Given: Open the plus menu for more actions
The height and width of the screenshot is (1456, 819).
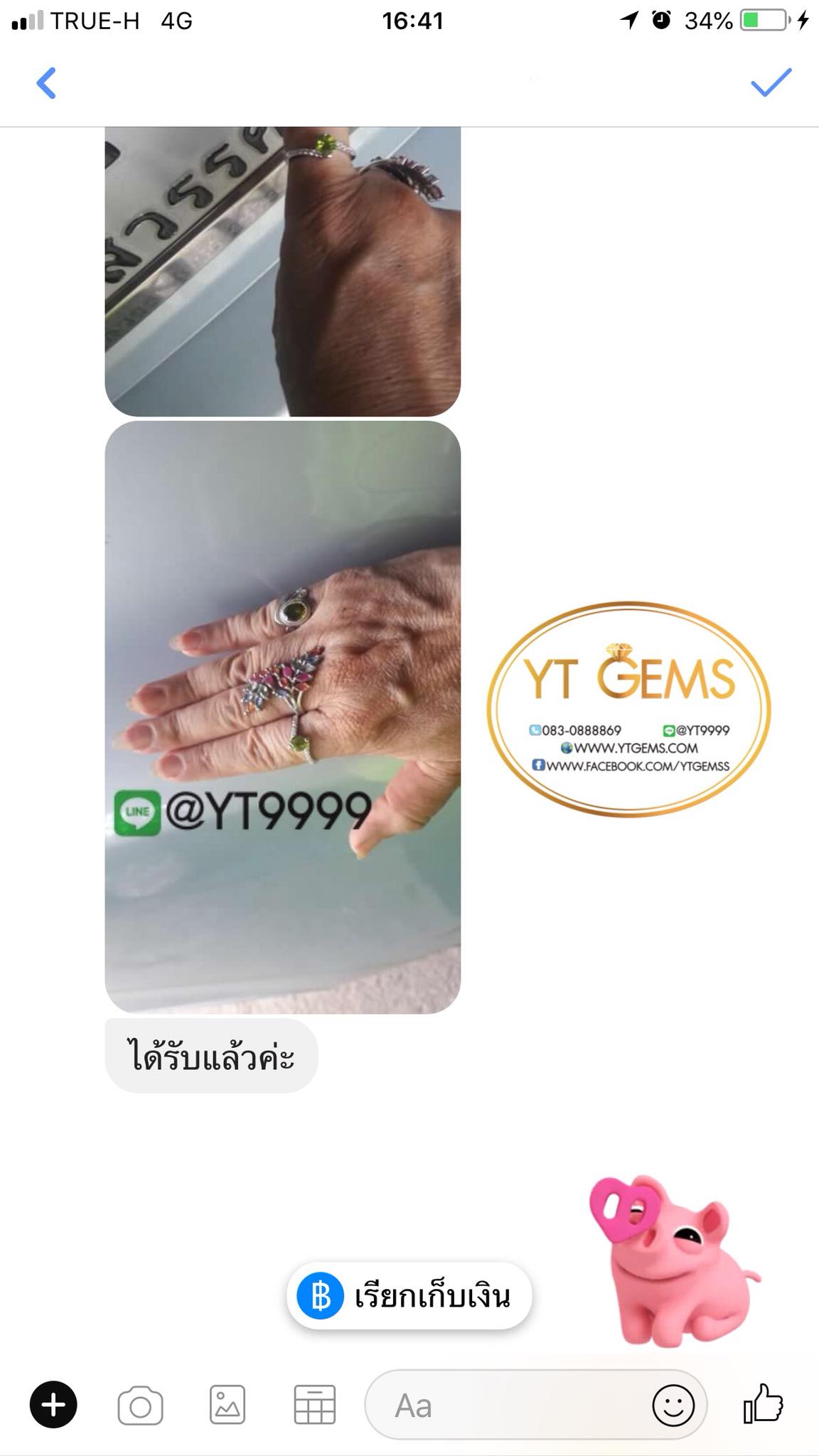Looking at the screenshot, I should pyautogui.click(x=53, y=1404).
